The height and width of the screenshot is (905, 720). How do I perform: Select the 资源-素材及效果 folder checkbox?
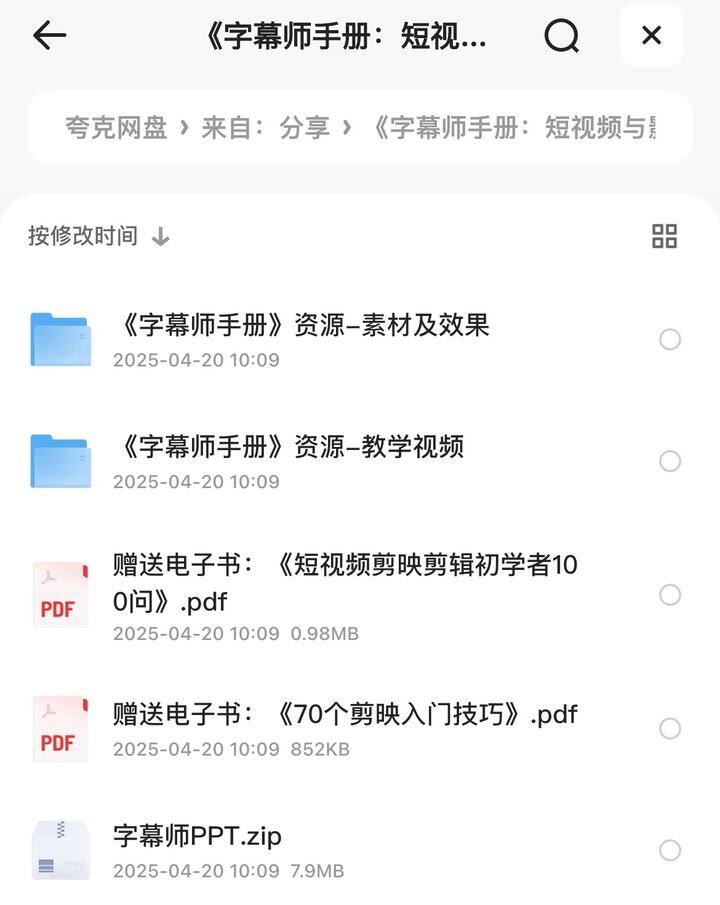(670, 339)
